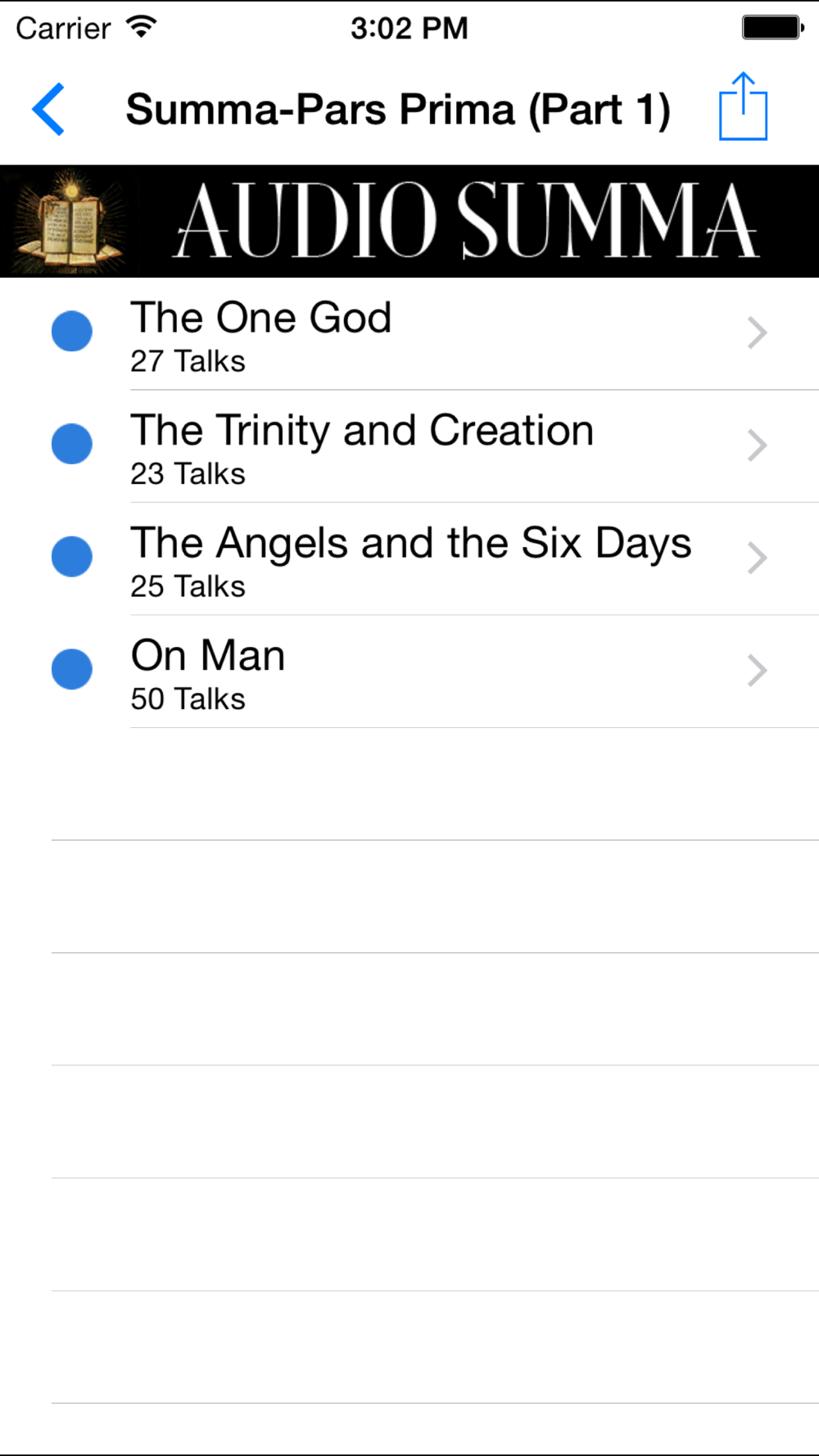Open The One God talks
Screen dimensions: 819x1456
pyautogui.click(x=409, y=334)
